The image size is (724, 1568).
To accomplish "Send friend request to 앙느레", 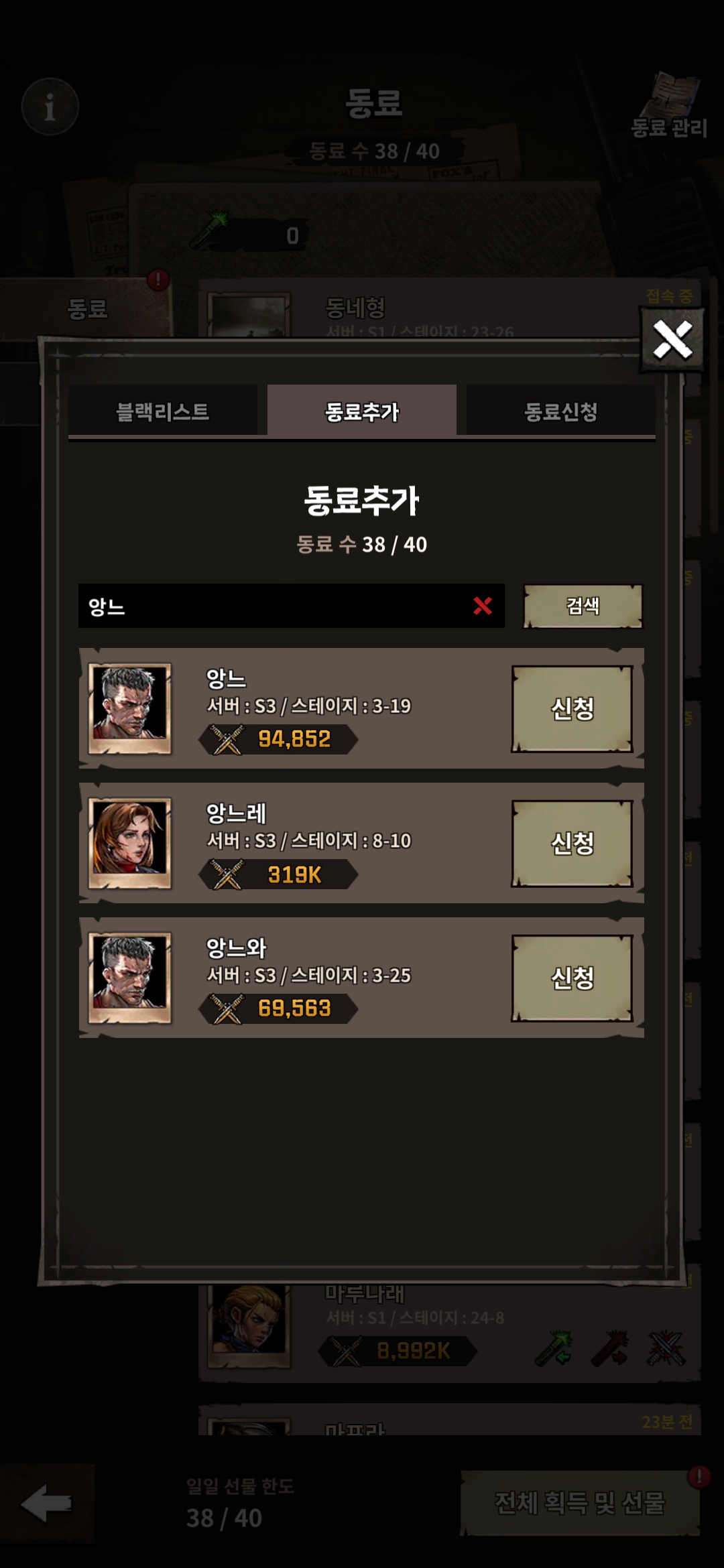I will [x=572, y=843].
